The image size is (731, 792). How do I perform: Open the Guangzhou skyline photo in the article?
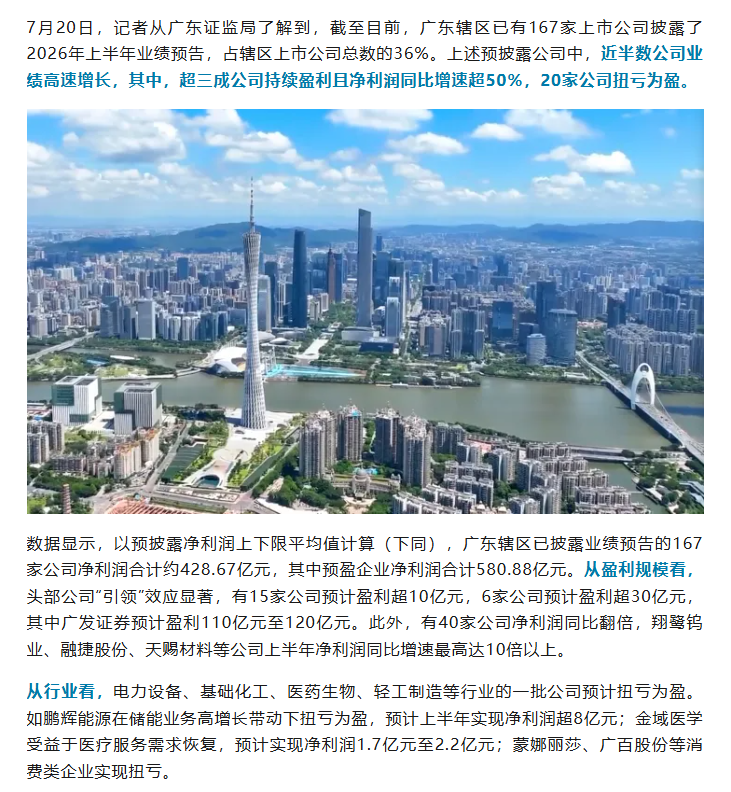pos(365,311)
